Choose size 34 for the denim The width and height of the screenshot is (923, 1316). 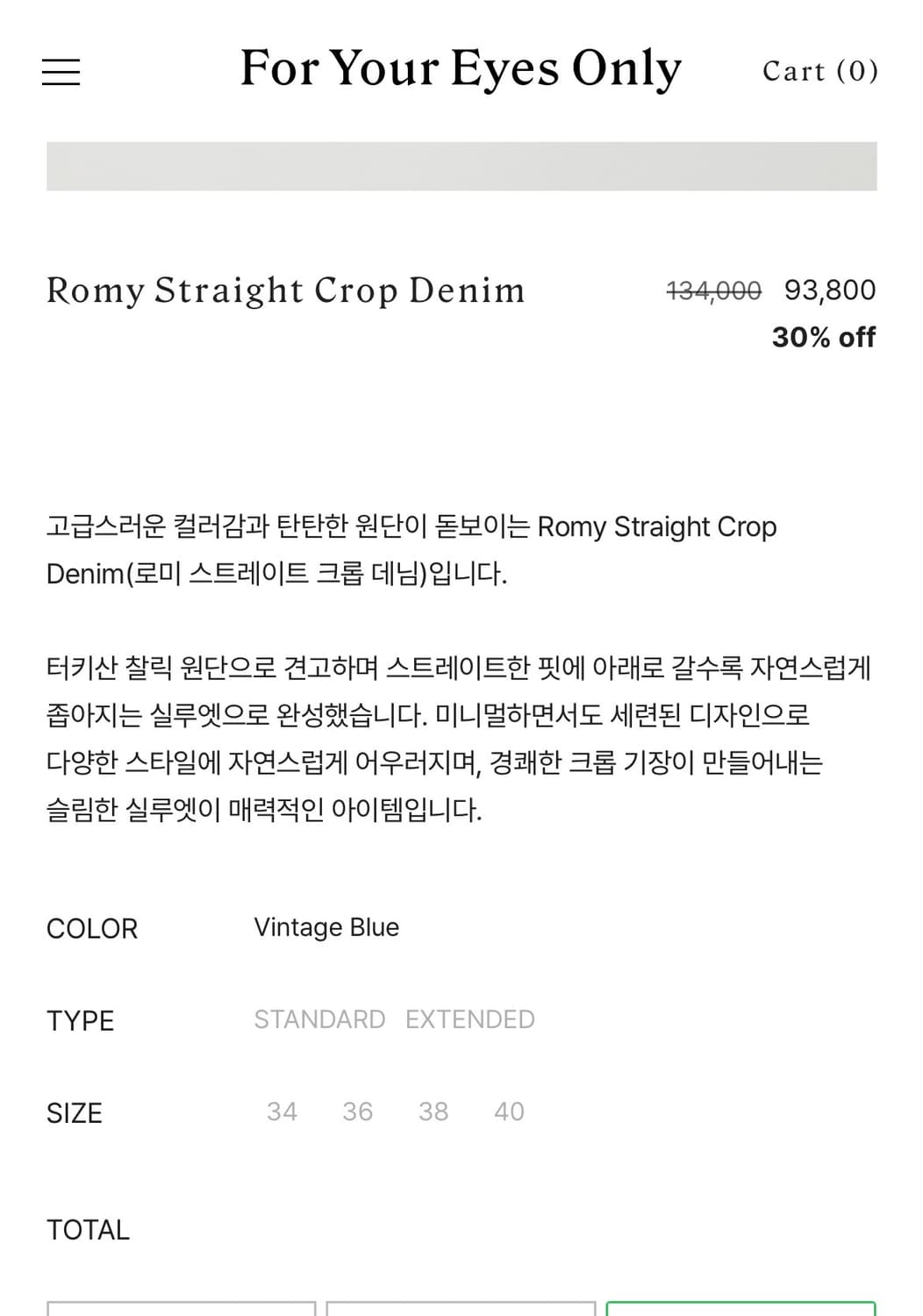coord(283,1112)
